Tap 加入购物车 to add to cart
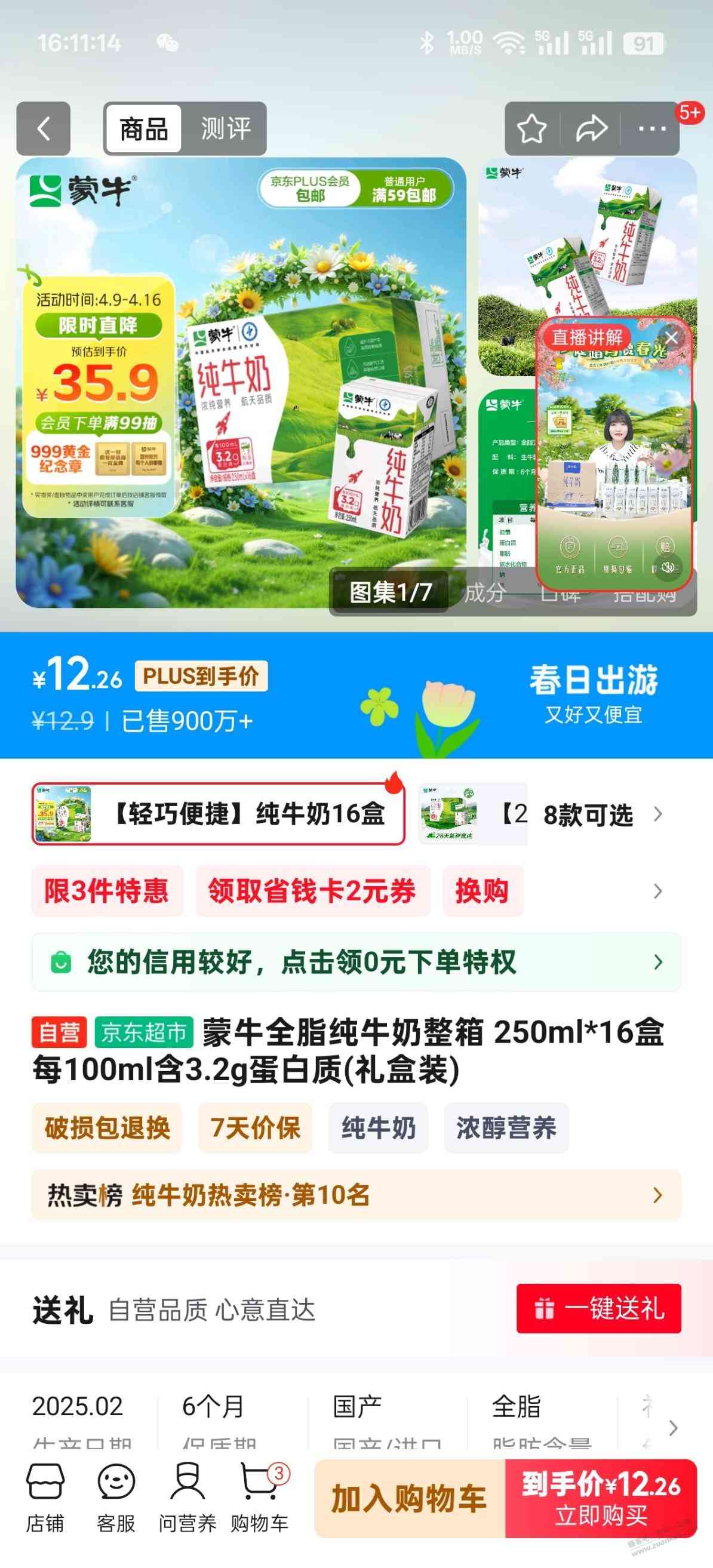Image resolution: width=713 pixels, height=1568 pixels. (409, 1498)
